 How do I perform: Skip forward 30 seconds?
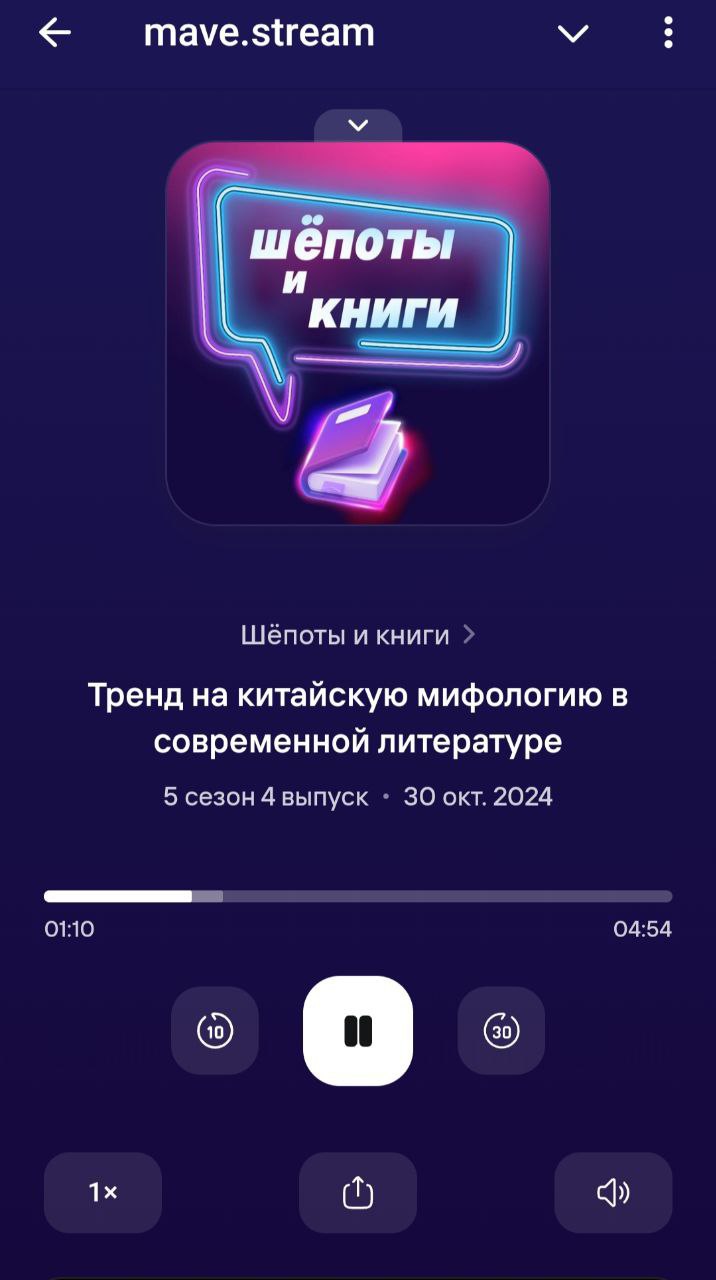click(501, 1031)
